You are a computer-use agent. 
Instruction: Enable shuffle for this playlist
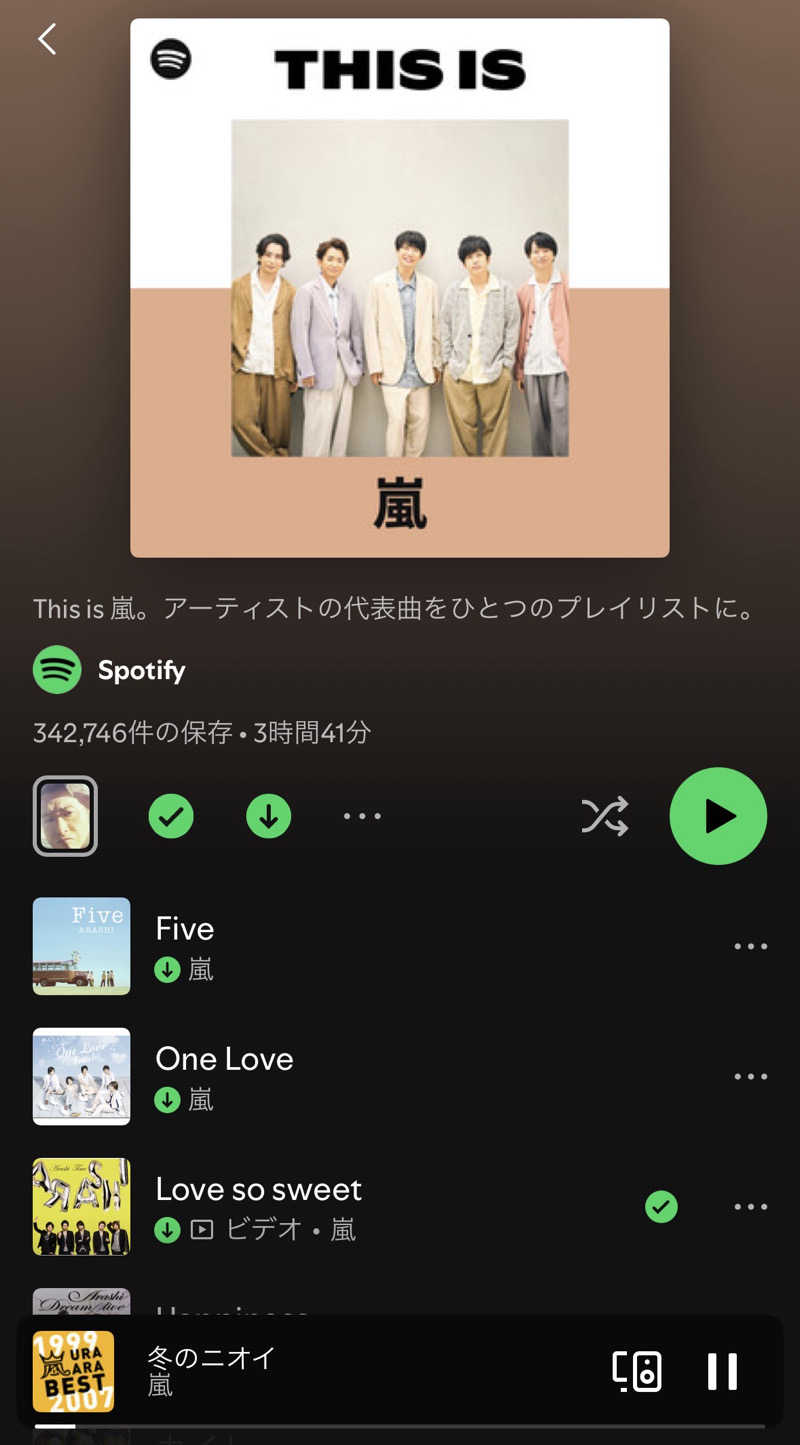coord(605,816)
